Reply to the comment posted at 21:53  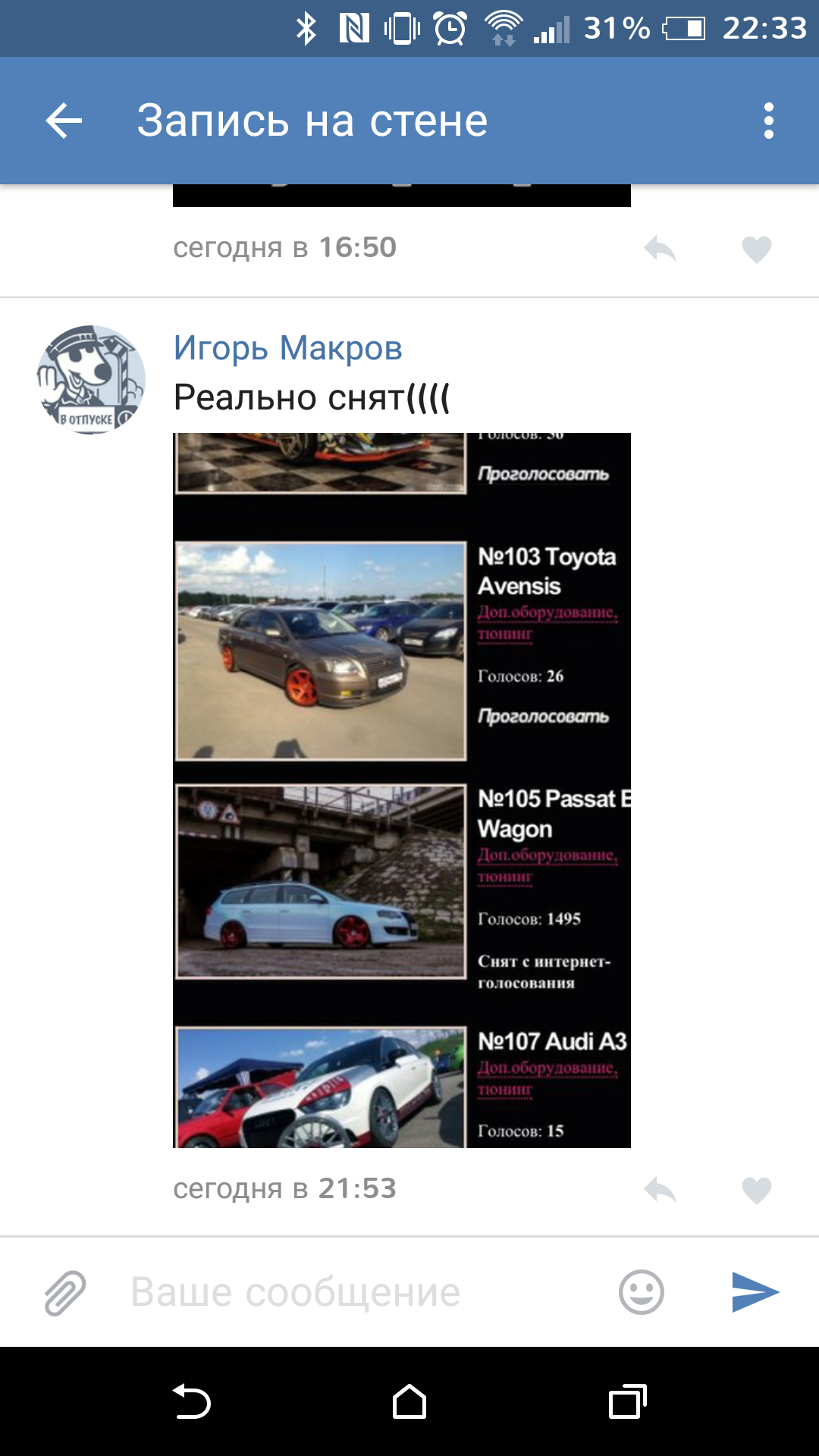click(x=660, y=1190)
